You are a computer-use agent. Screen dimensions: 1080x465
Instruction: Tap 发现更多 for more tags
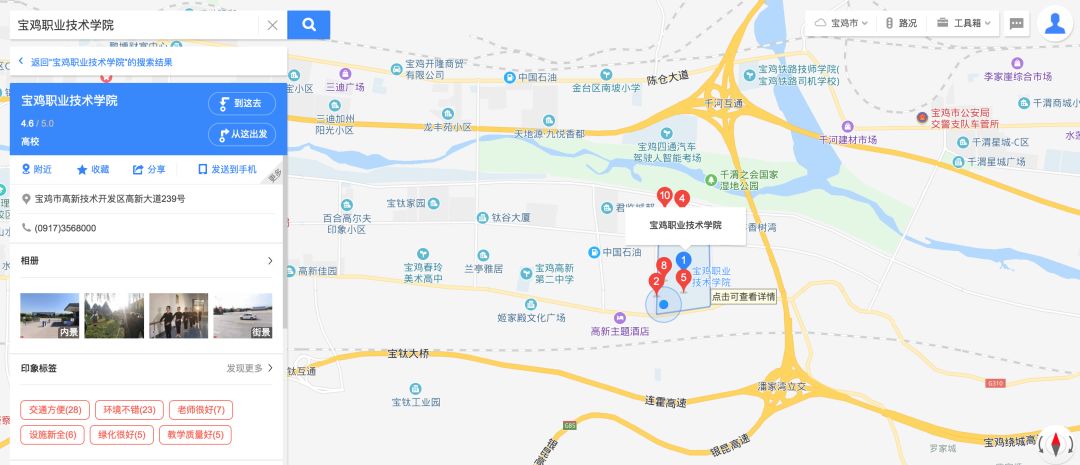[249, 368]
